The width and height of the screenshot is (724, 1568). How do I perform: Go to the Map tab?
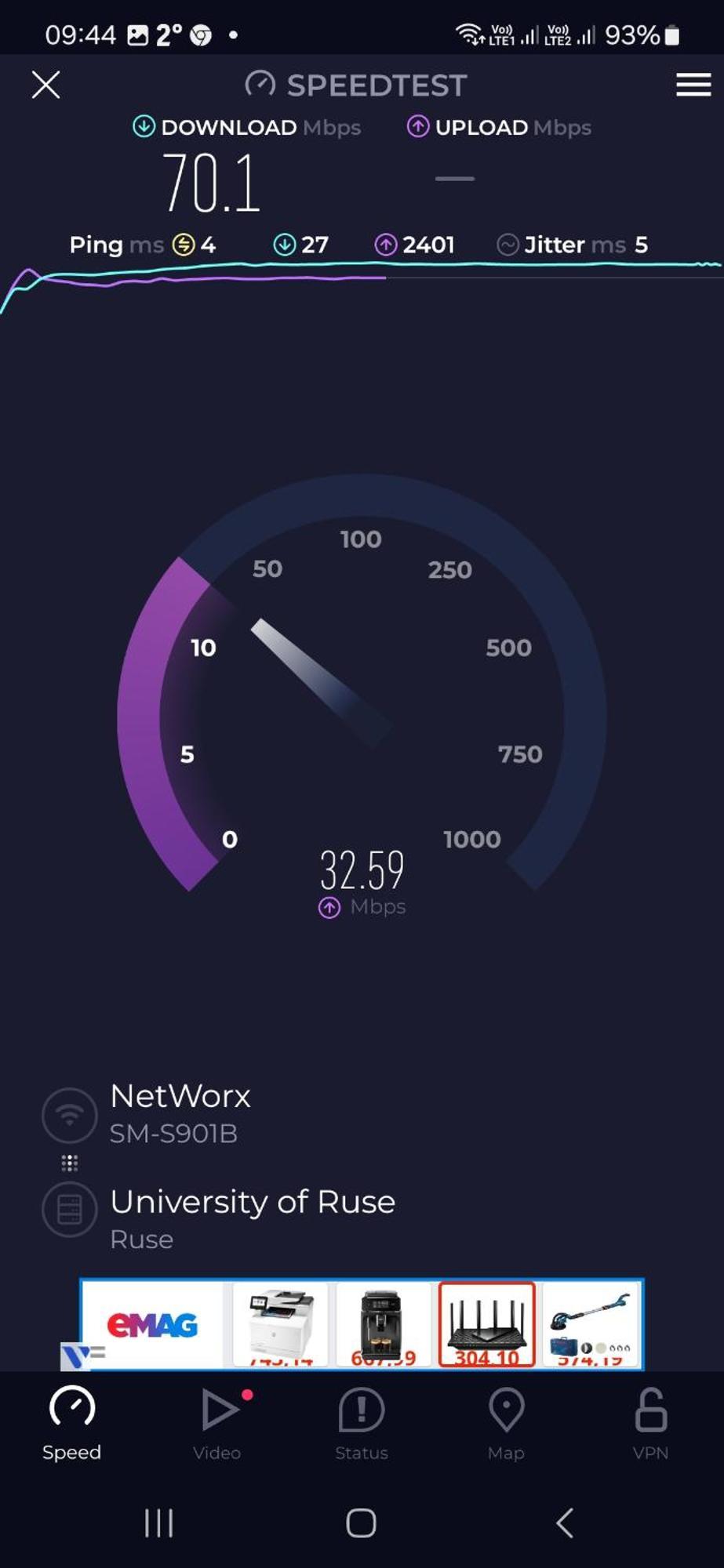(x=506, y=1425)
